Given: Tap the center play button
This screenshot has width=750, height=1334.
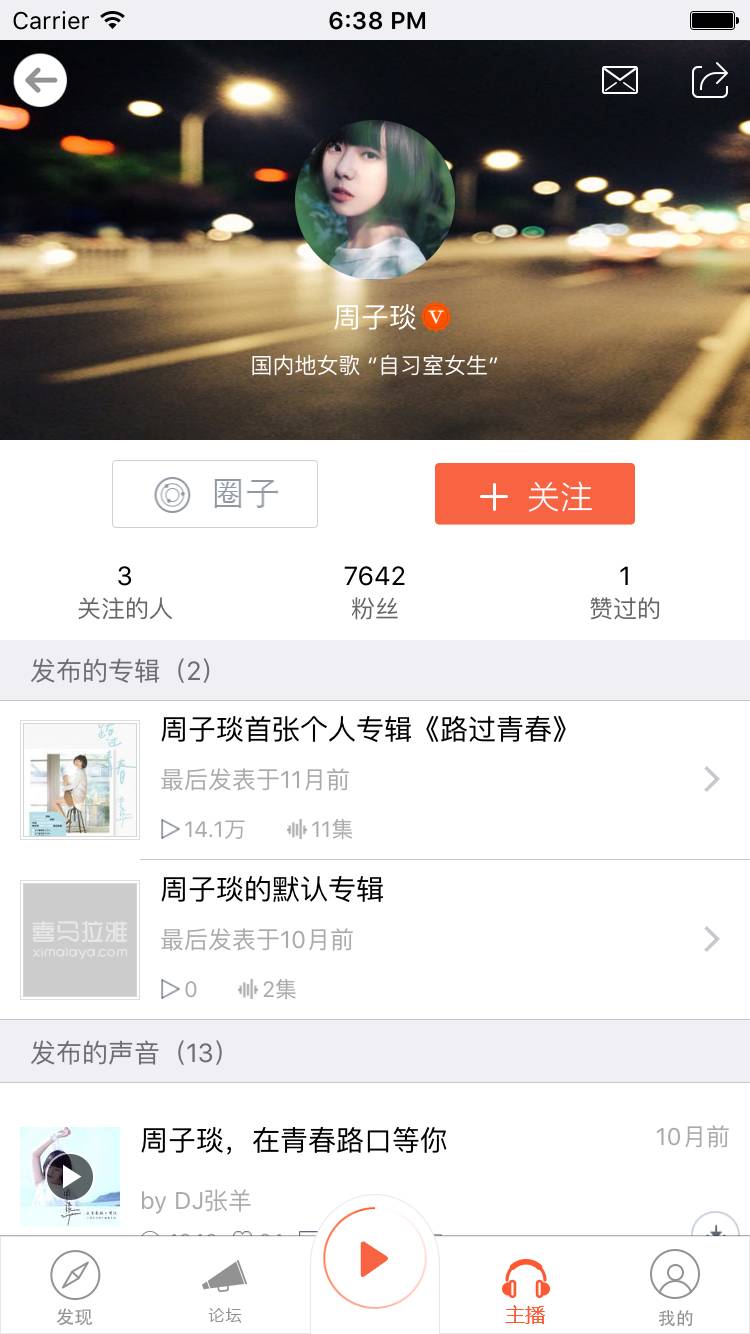Looking at the screenshot, I should point(375,1259).
